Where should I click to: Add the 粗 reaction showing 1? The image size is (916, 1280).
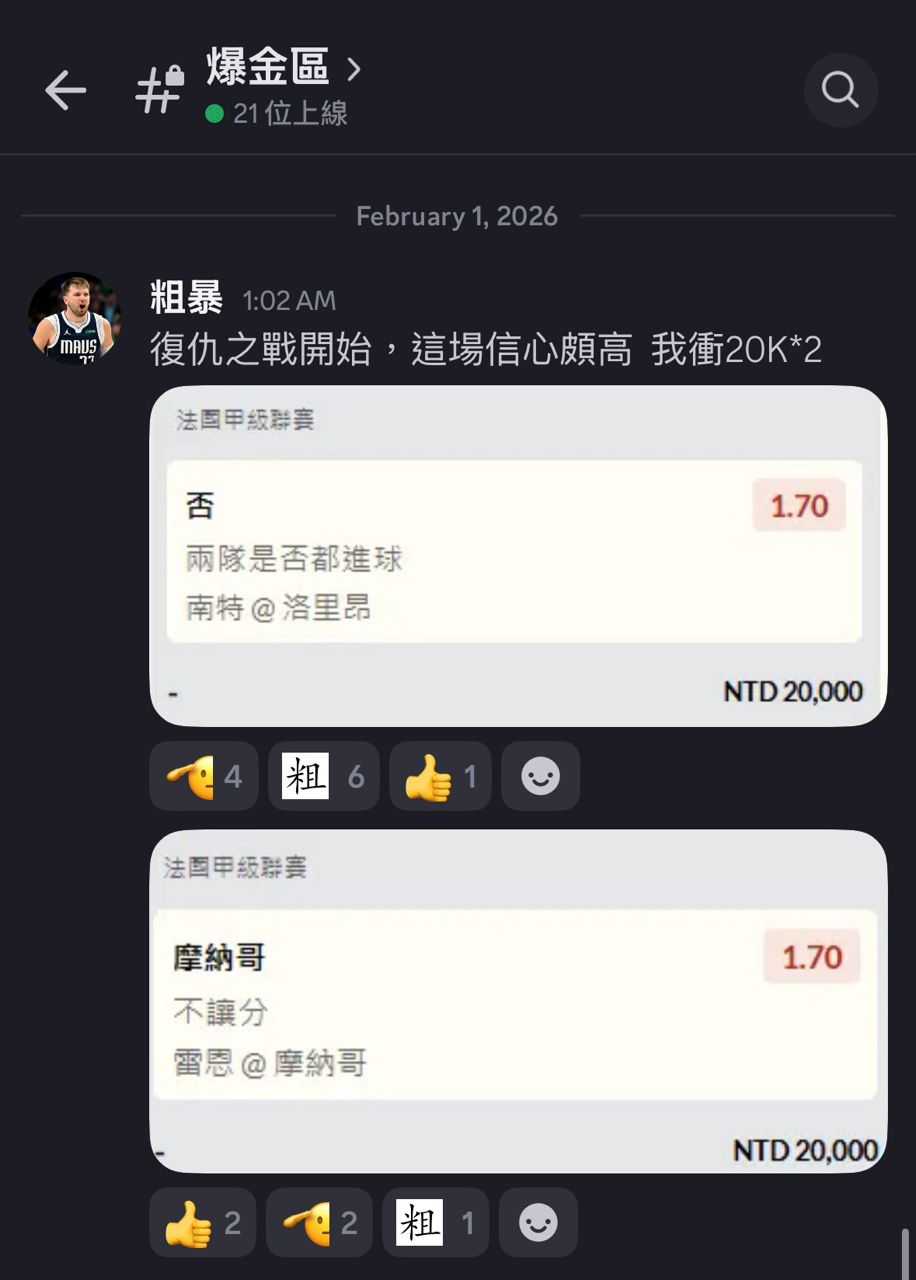[x=435, y=1222]
